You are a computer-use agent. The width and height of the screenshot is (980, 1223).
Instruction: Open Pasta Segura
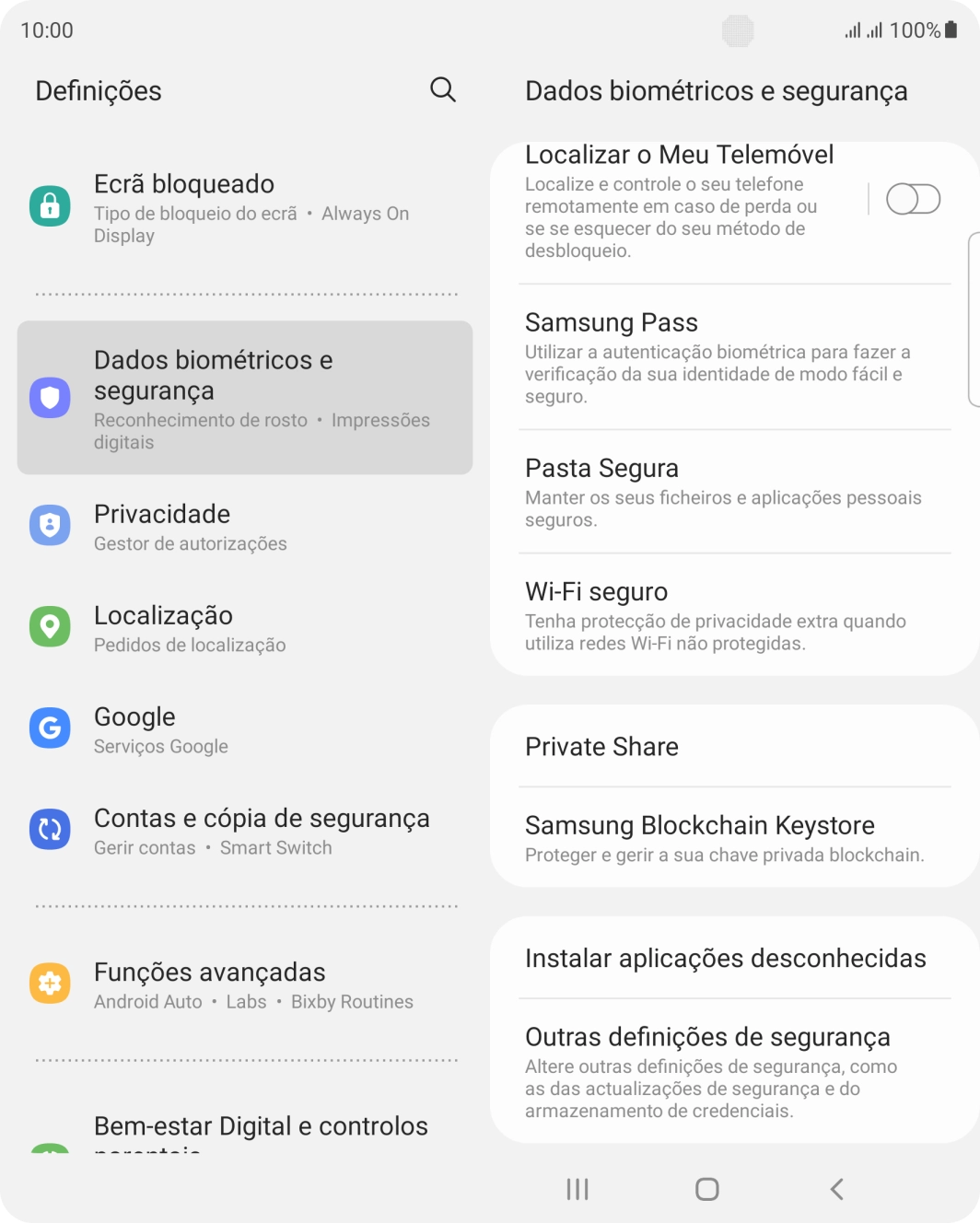(x=601, y=468)
